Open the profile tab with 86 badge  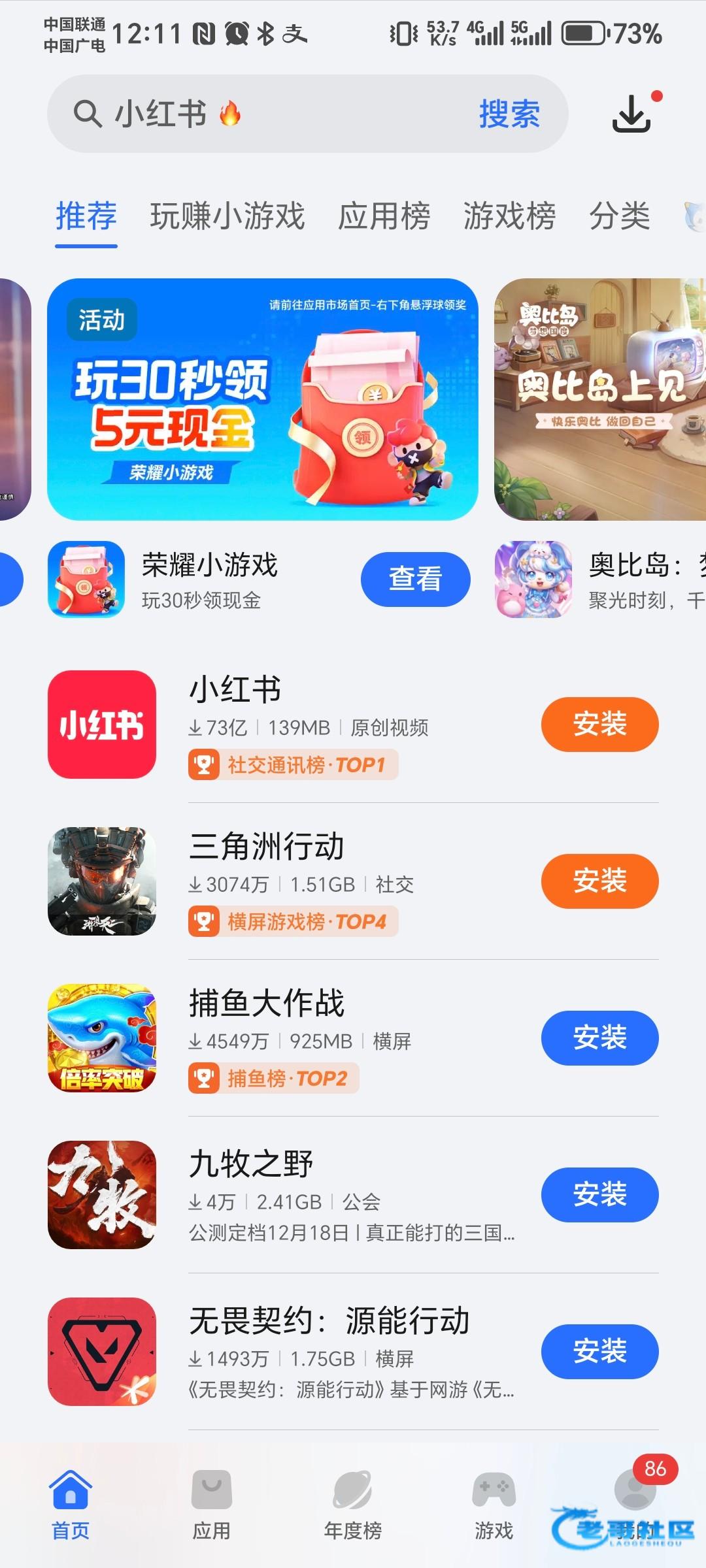point(635,1493)
